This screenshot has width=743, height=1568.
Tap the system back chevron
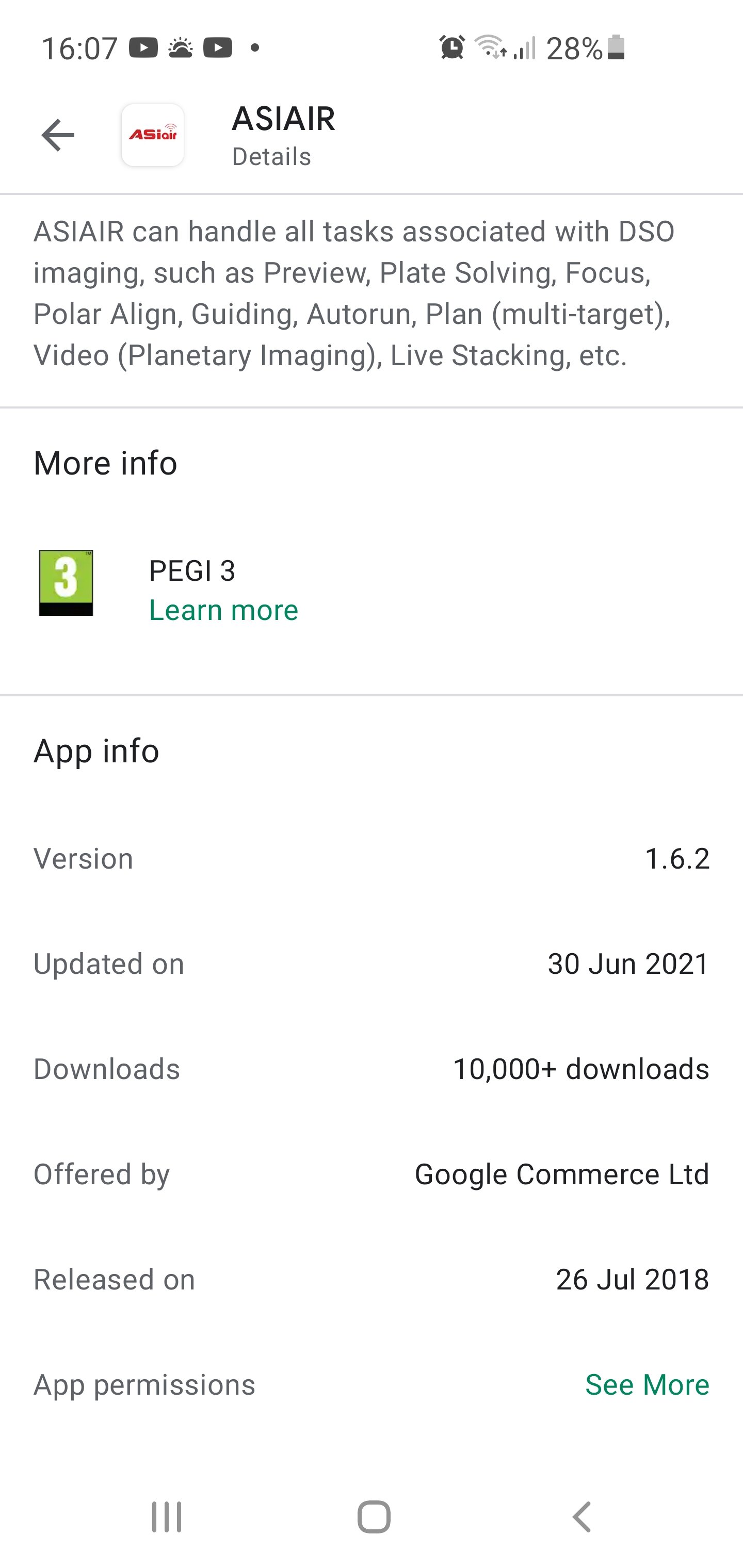(582, 1516)
